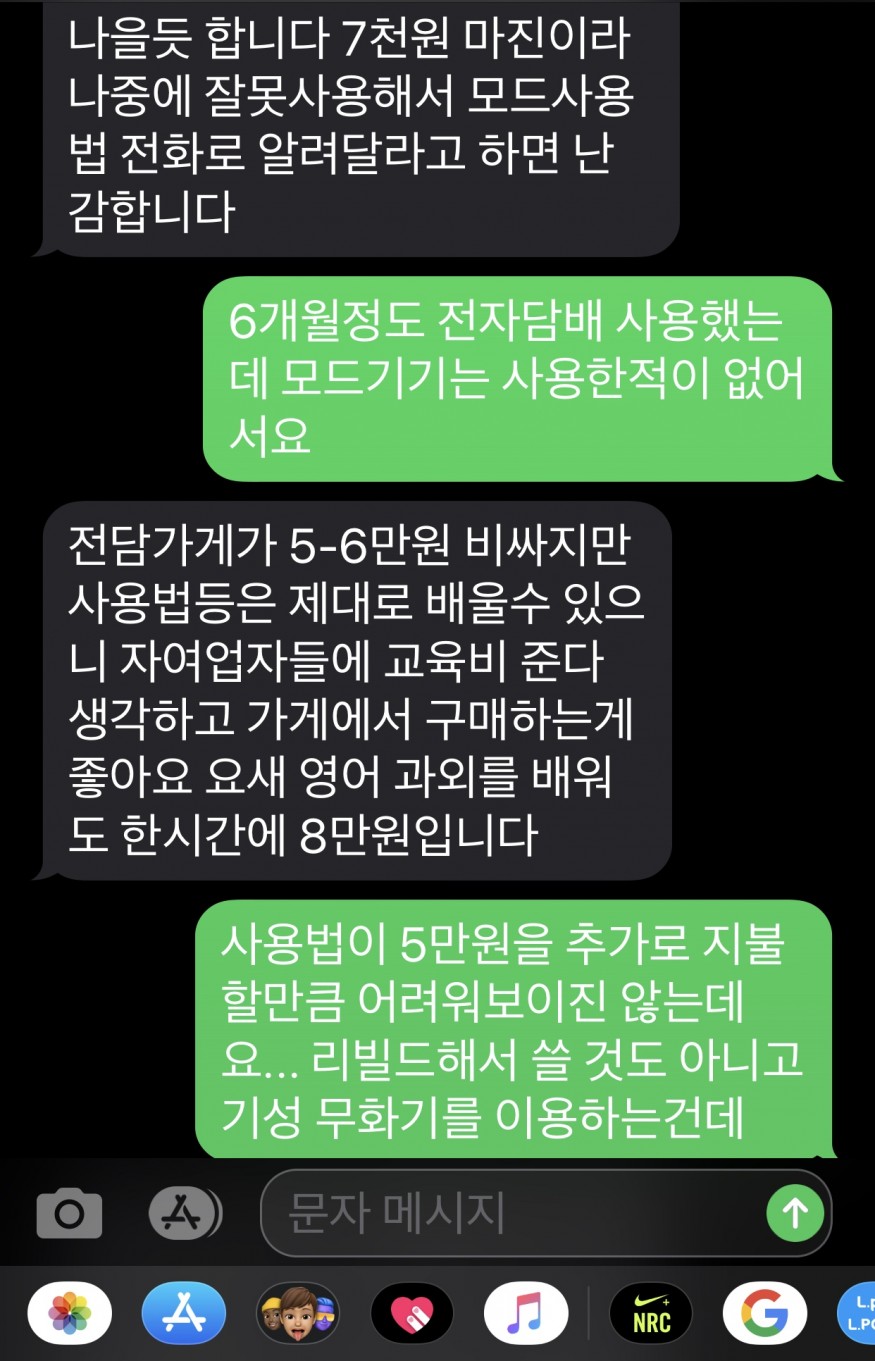
Task: Open the Nike NRC app
Action: point(651,1313)
